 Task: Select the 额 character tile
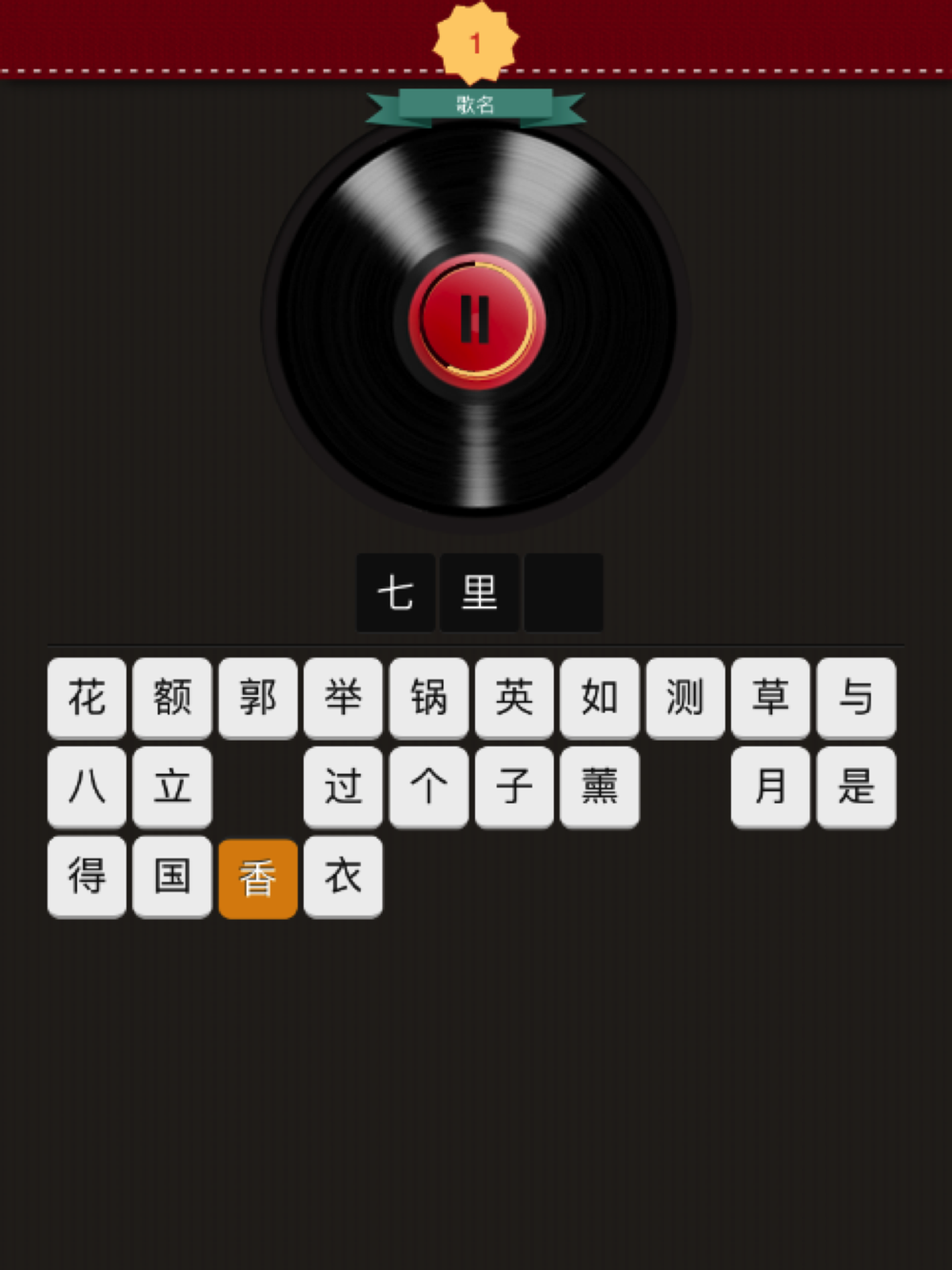(x=172, y=698)
